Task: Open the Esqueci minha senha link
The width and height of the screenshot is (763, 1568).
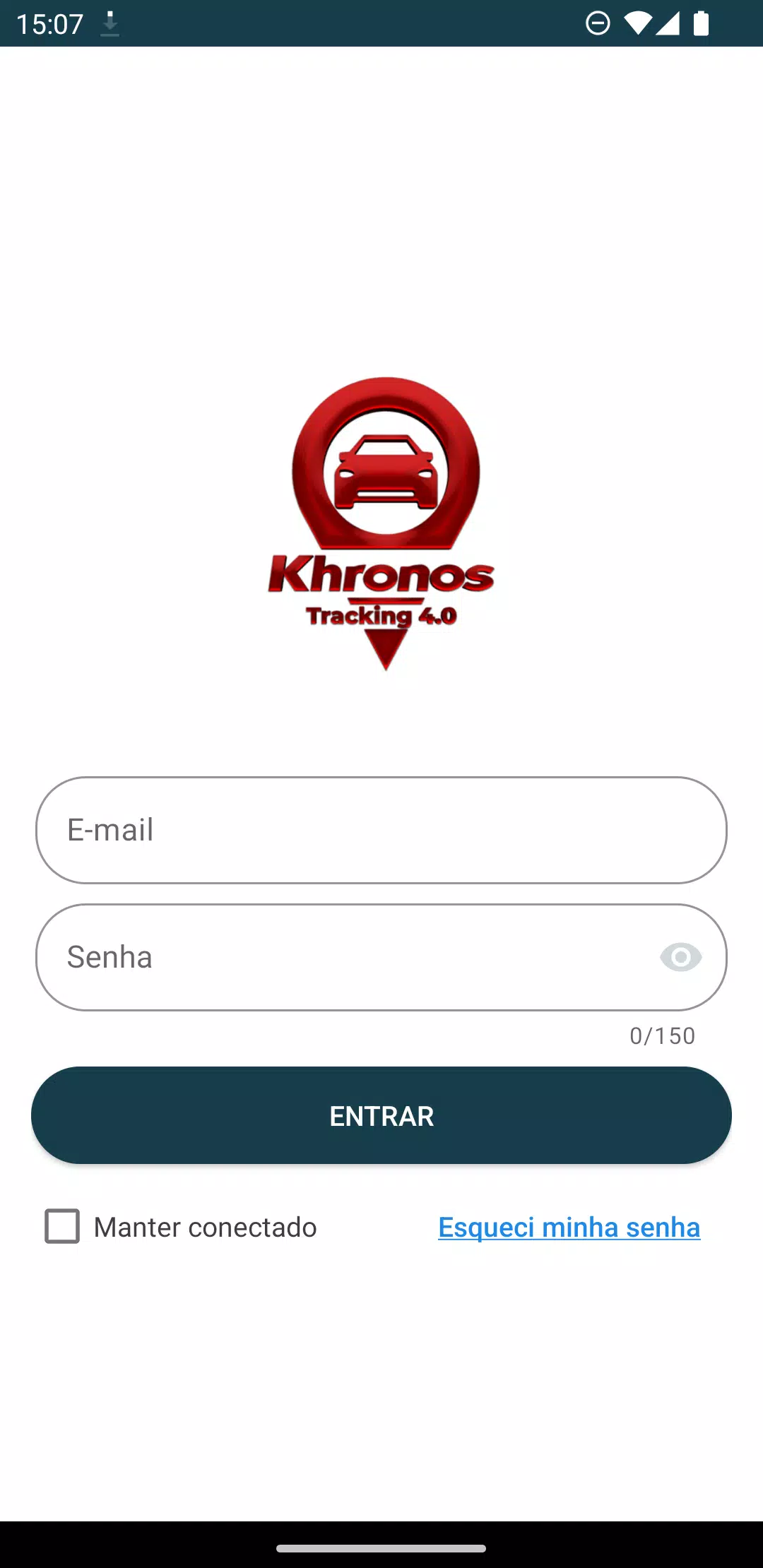Action: [x=569, y=1228]
